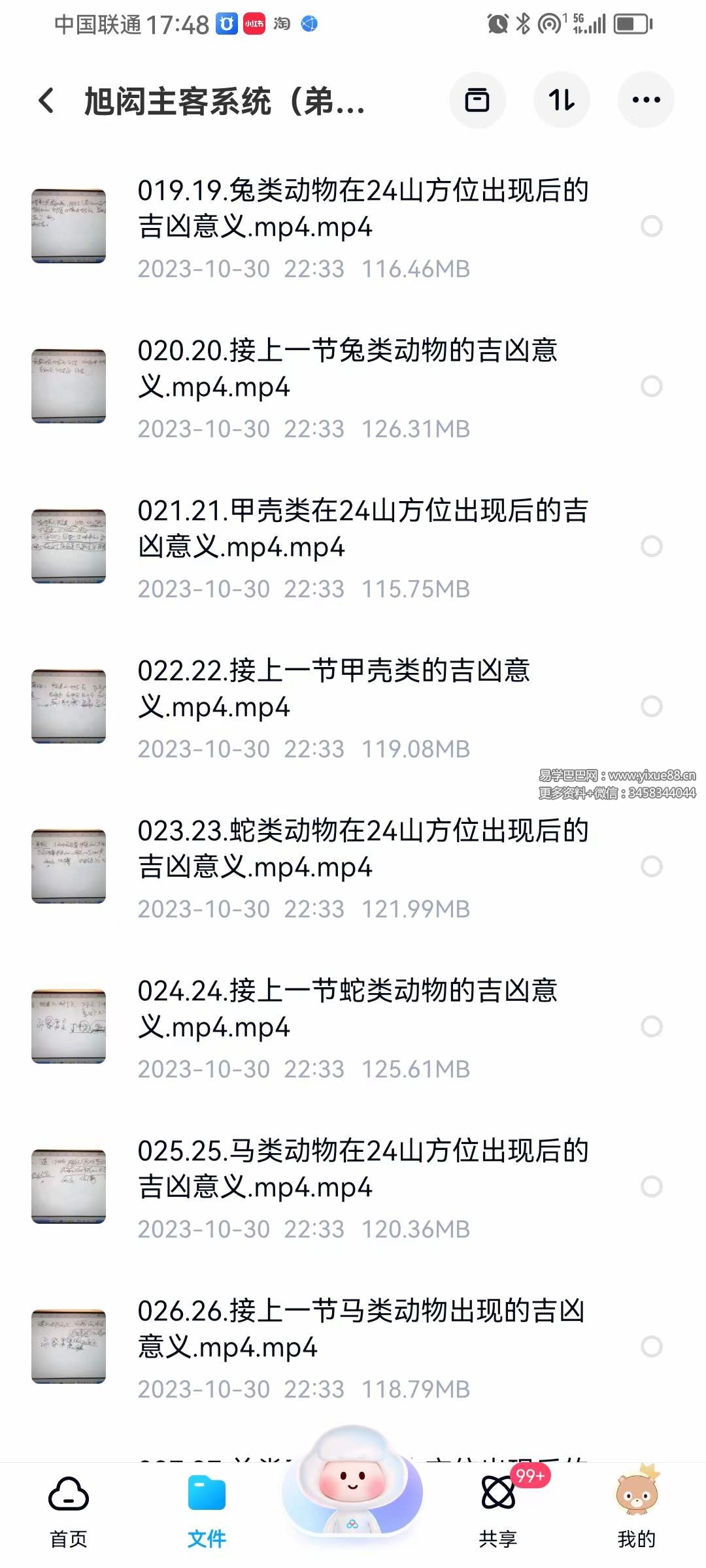Open video 022.22 接上一节甲壳类
The height and width of the screenshot is (1568, 706).
coord(333,689)
